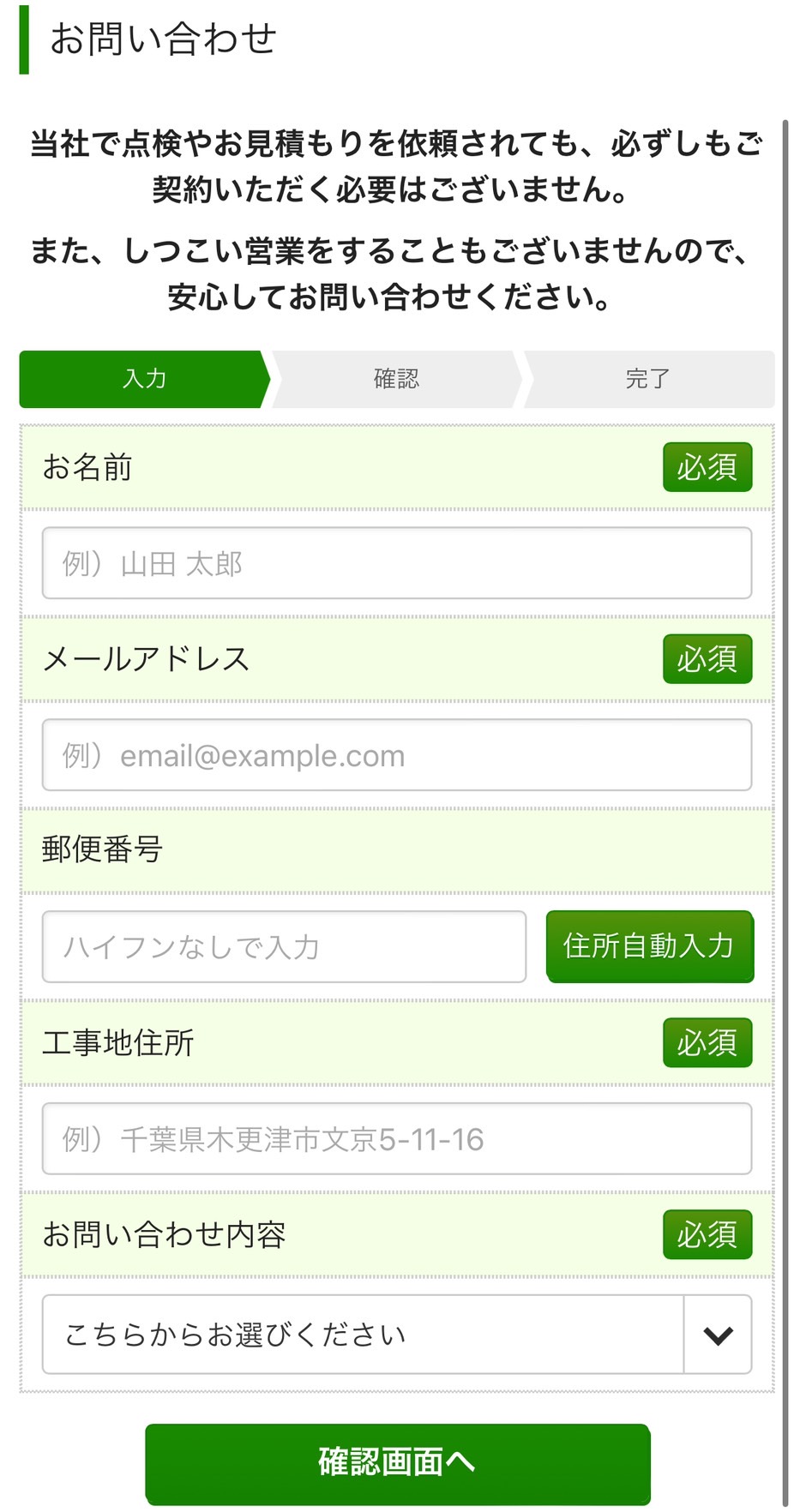
Task: Click the お問い合わせ page heading
Action: (163, 39)
